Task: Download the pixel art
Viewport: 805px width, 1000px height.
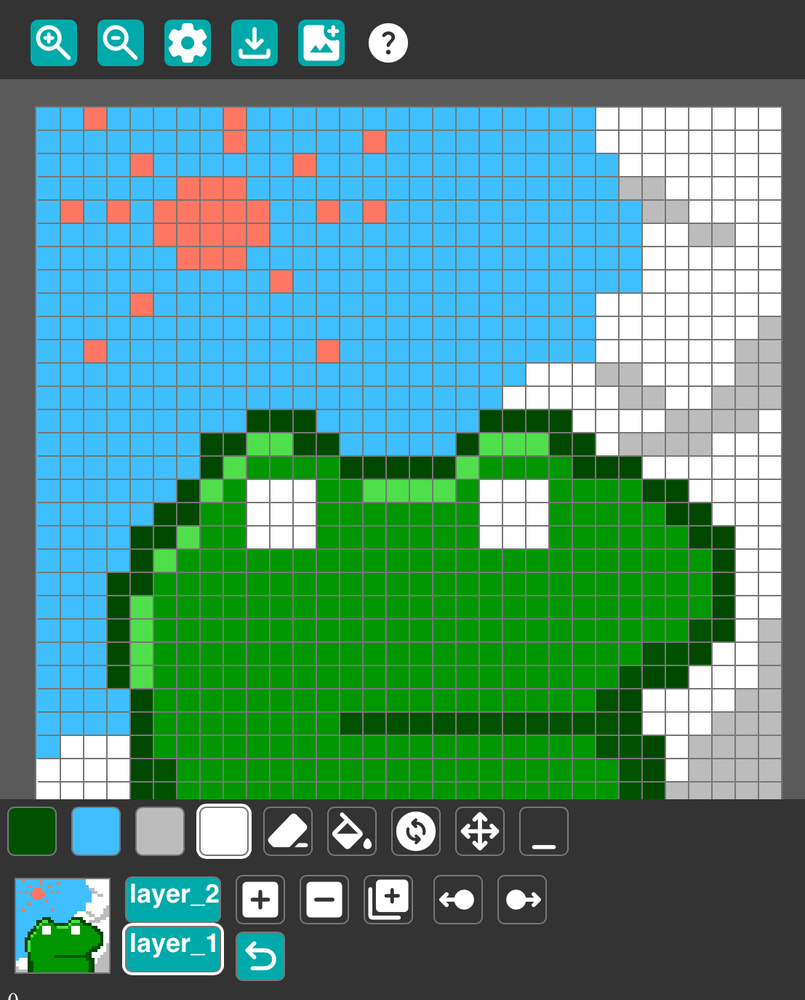Action: point(254,43)
